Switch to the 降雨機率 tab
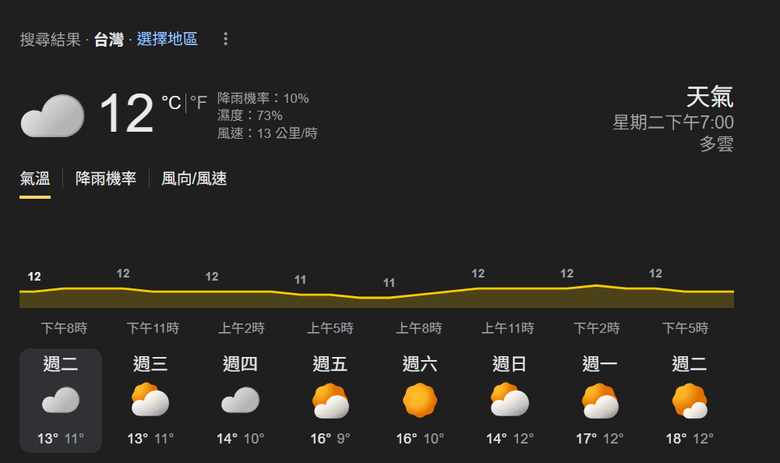The height and width of the screenshot is (463, 780). pyautogui.click(x=106, y=179)
